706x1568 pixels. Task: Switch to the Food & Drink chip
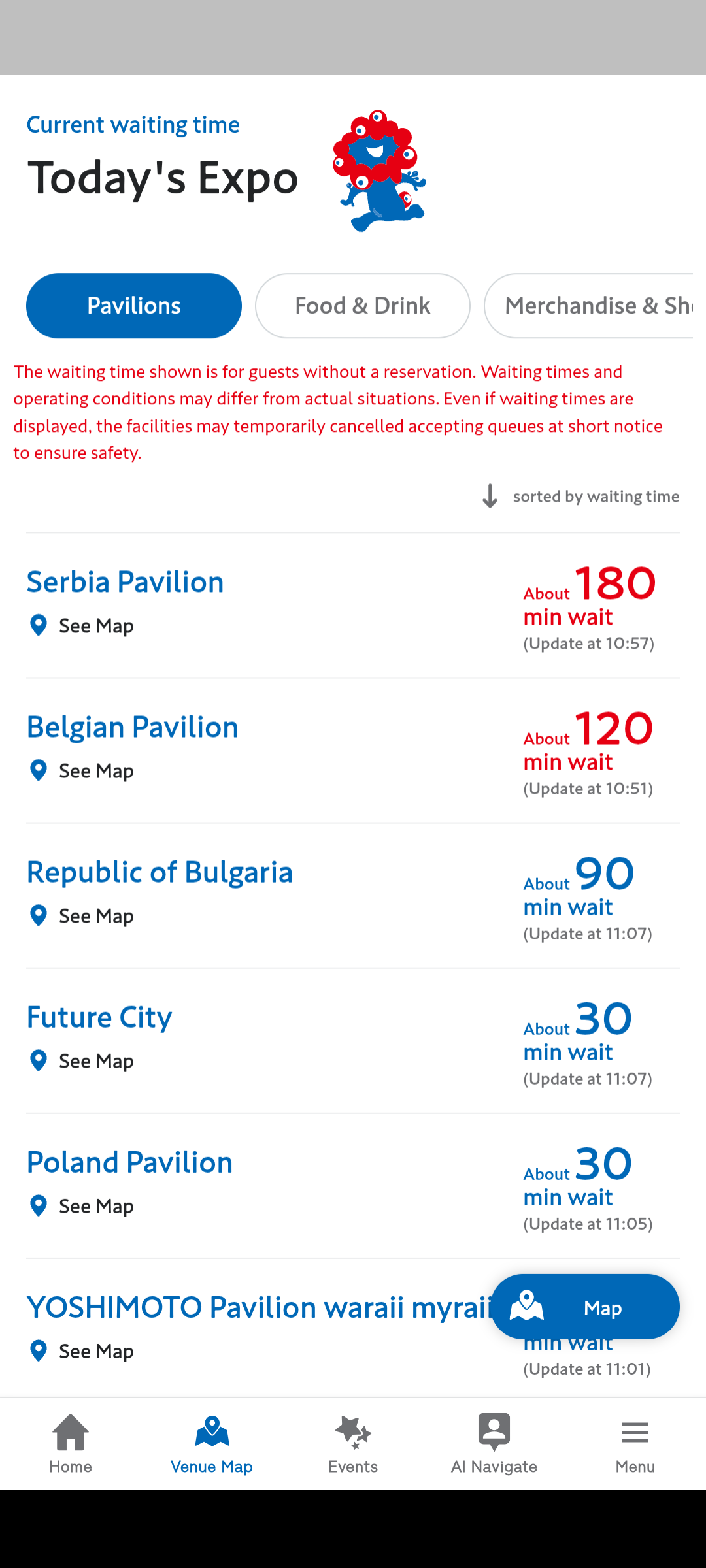(362, 306)
